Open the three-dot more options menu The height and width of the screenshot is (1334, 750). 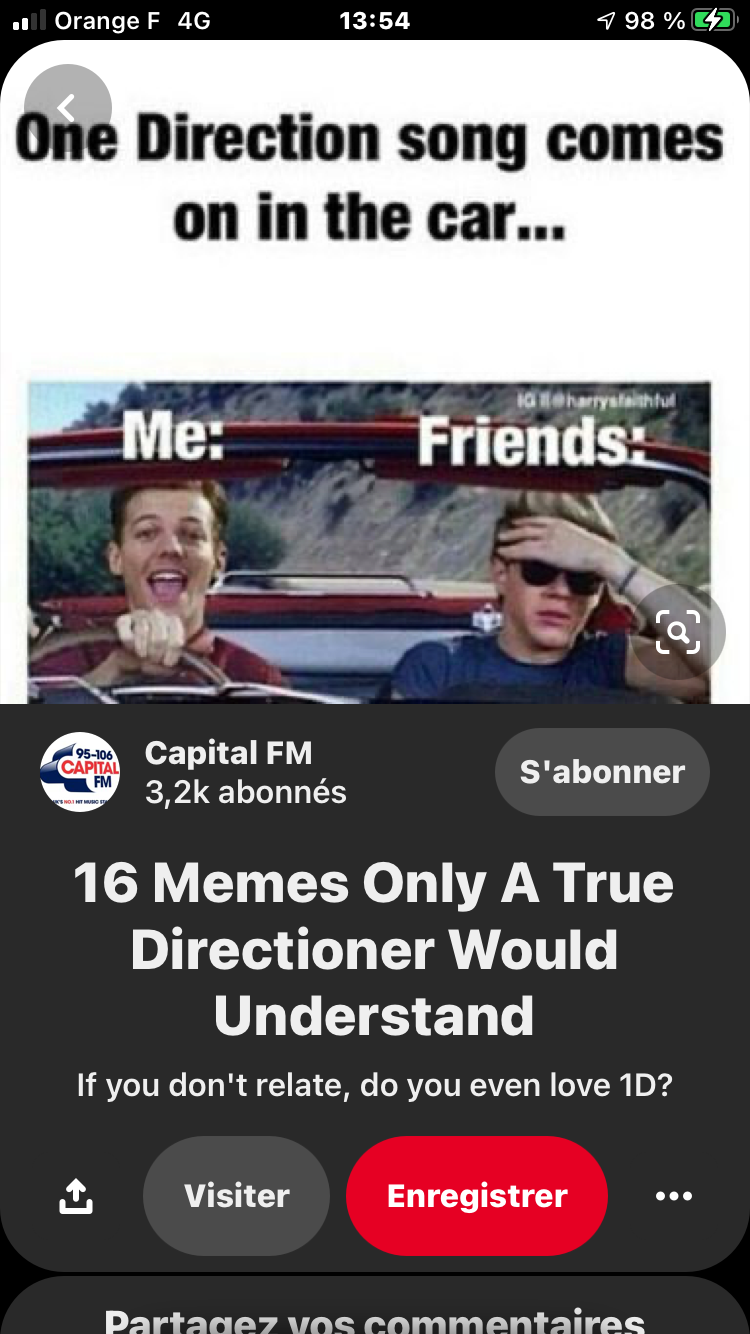[673, 1196]
